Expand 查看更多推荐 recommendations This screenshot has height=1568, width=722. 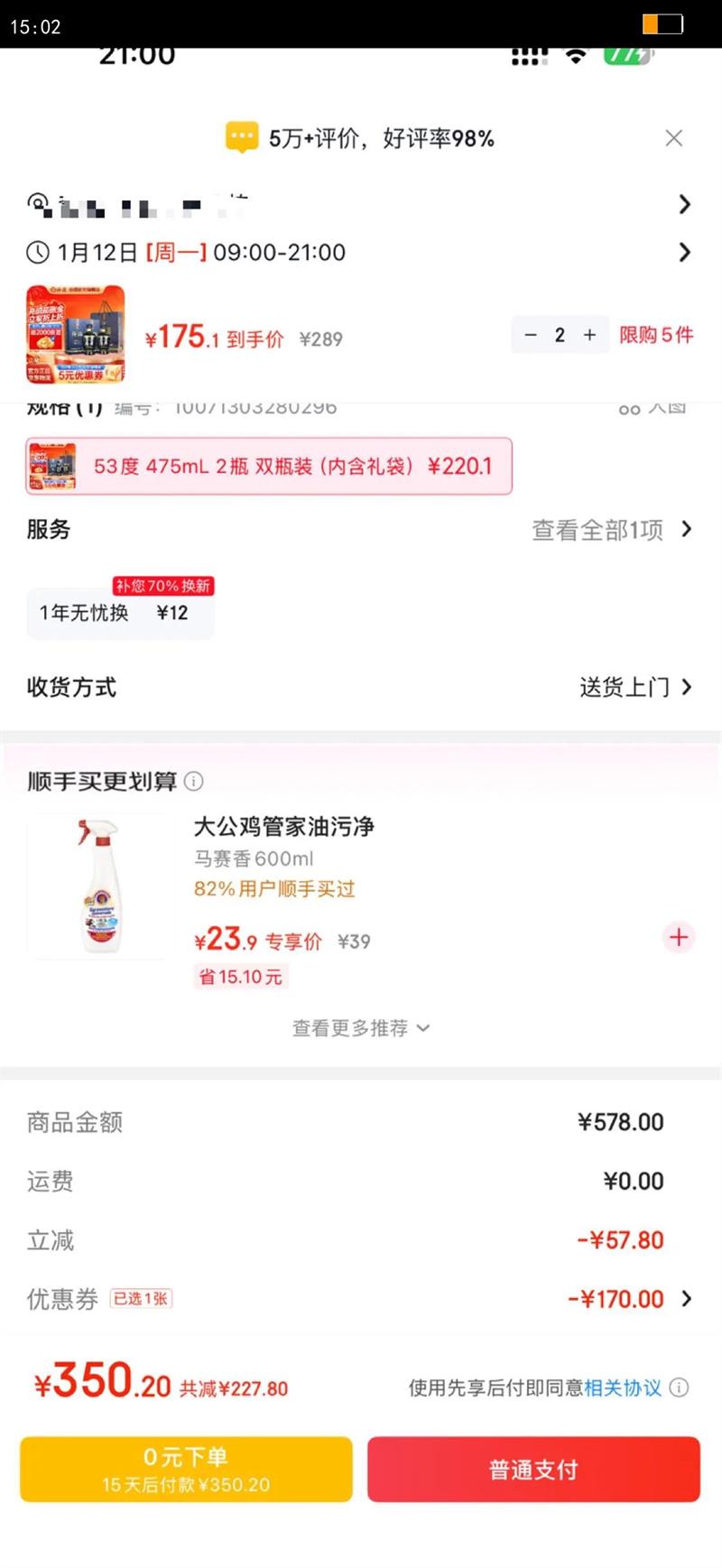coord(361,1028)
